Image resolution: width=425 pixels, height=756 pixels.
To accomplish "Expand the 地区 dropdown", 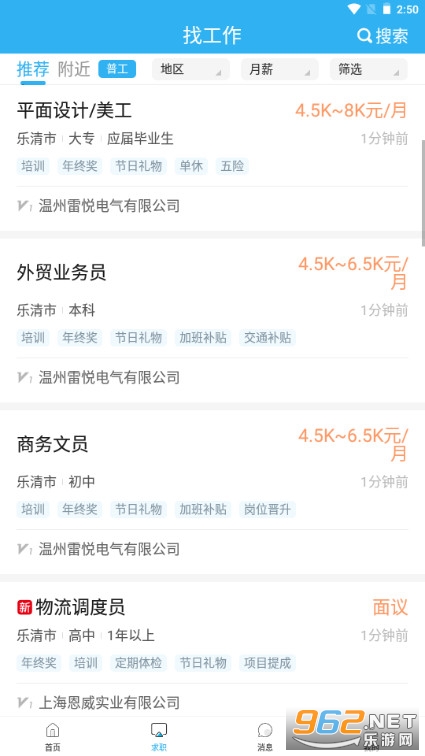I will (191, 69).
